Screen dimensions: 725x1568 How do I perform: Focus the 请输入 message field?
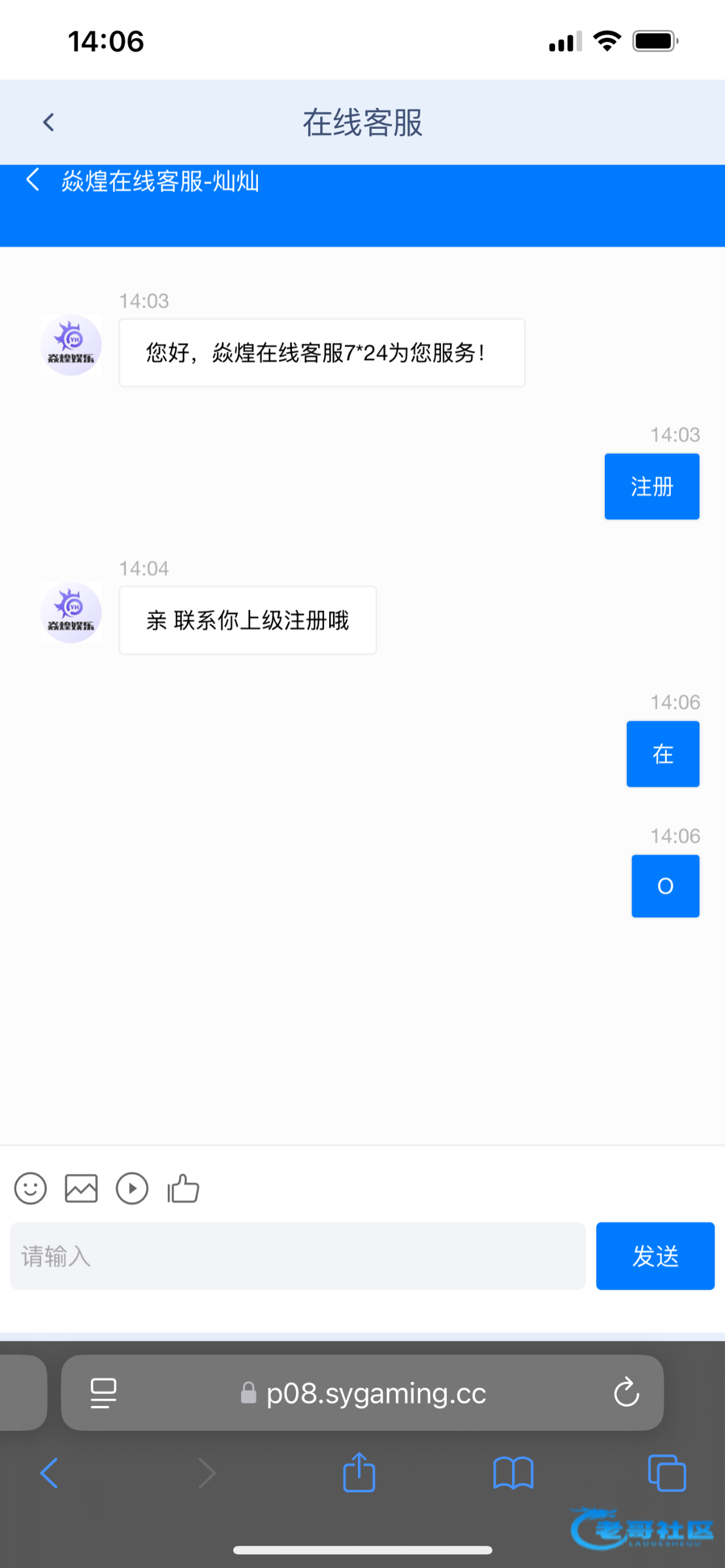[298, 1256]
